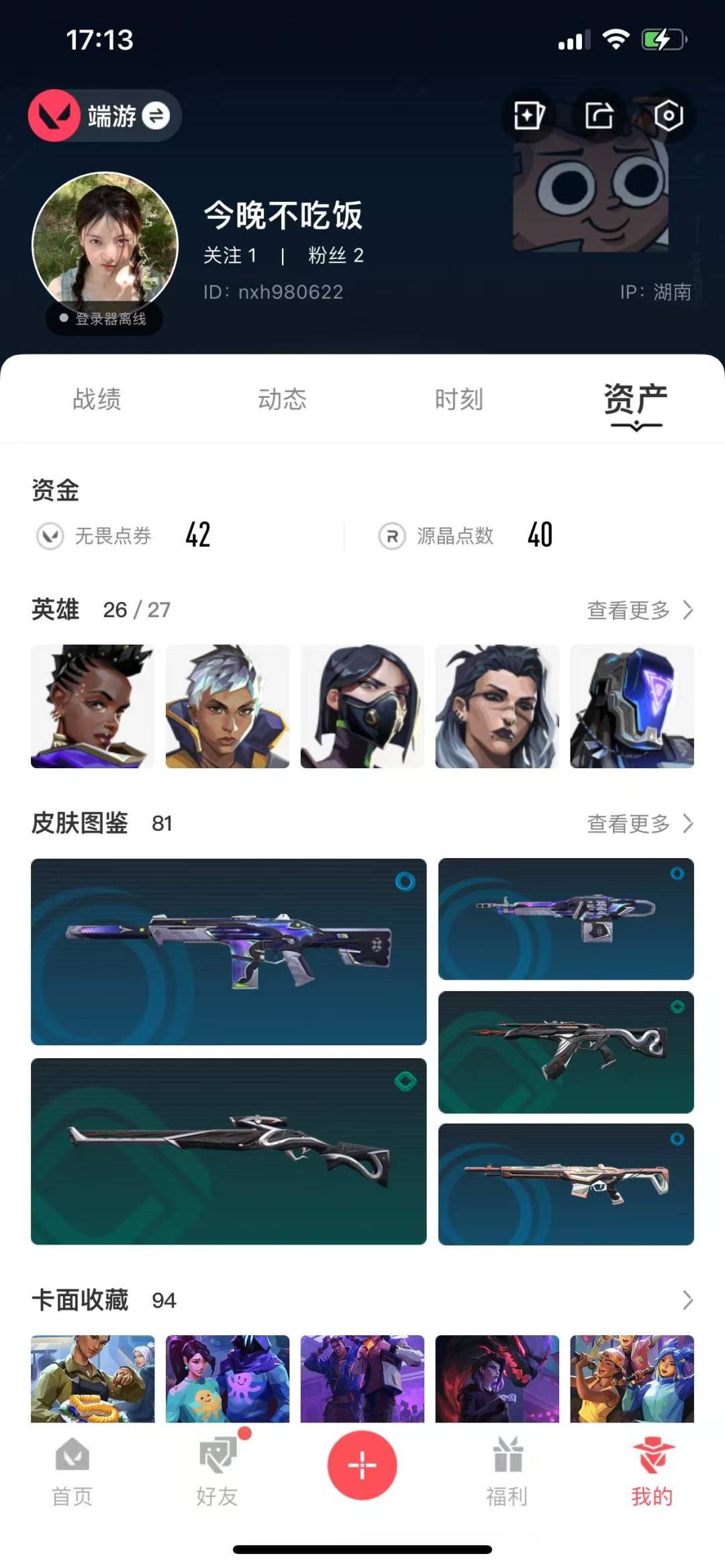Open the settings hexagon icon
The image size is (725, 1568).
click(669, 115)
